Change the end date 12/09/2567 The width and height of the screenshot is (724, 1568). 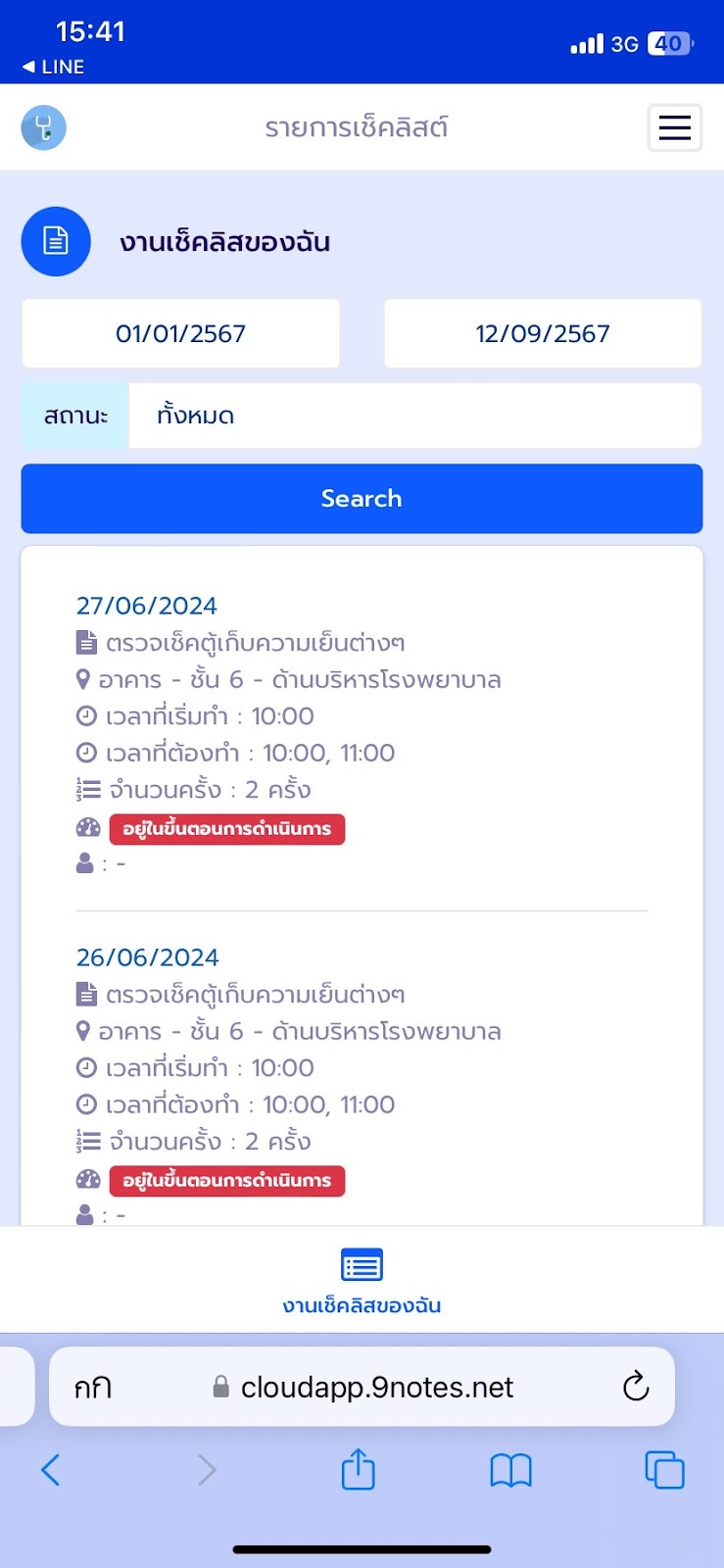coord(543,333)
